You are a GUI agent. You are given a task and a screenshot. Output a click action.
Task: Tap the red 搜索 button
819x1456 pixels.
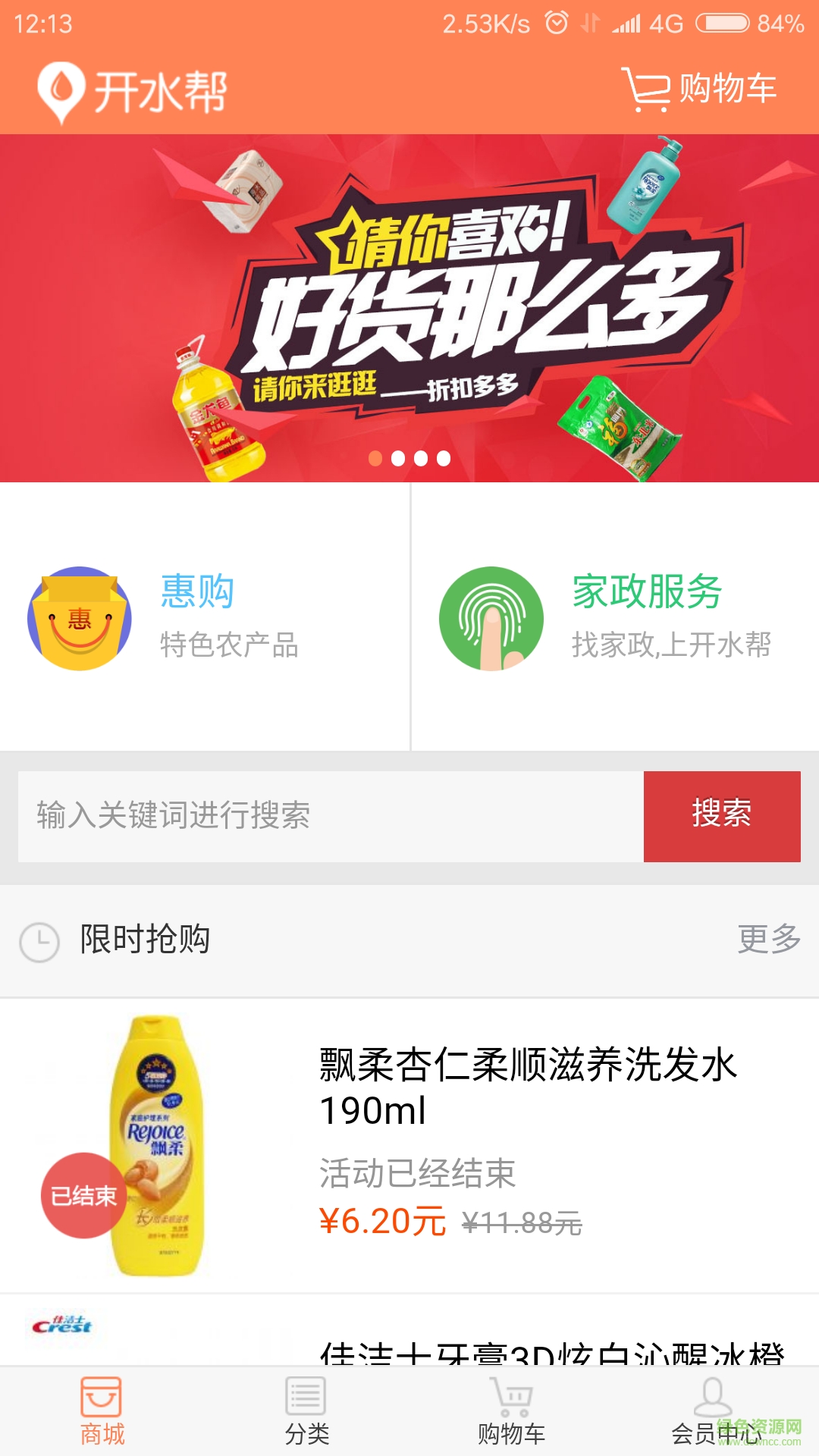(722, 816)
